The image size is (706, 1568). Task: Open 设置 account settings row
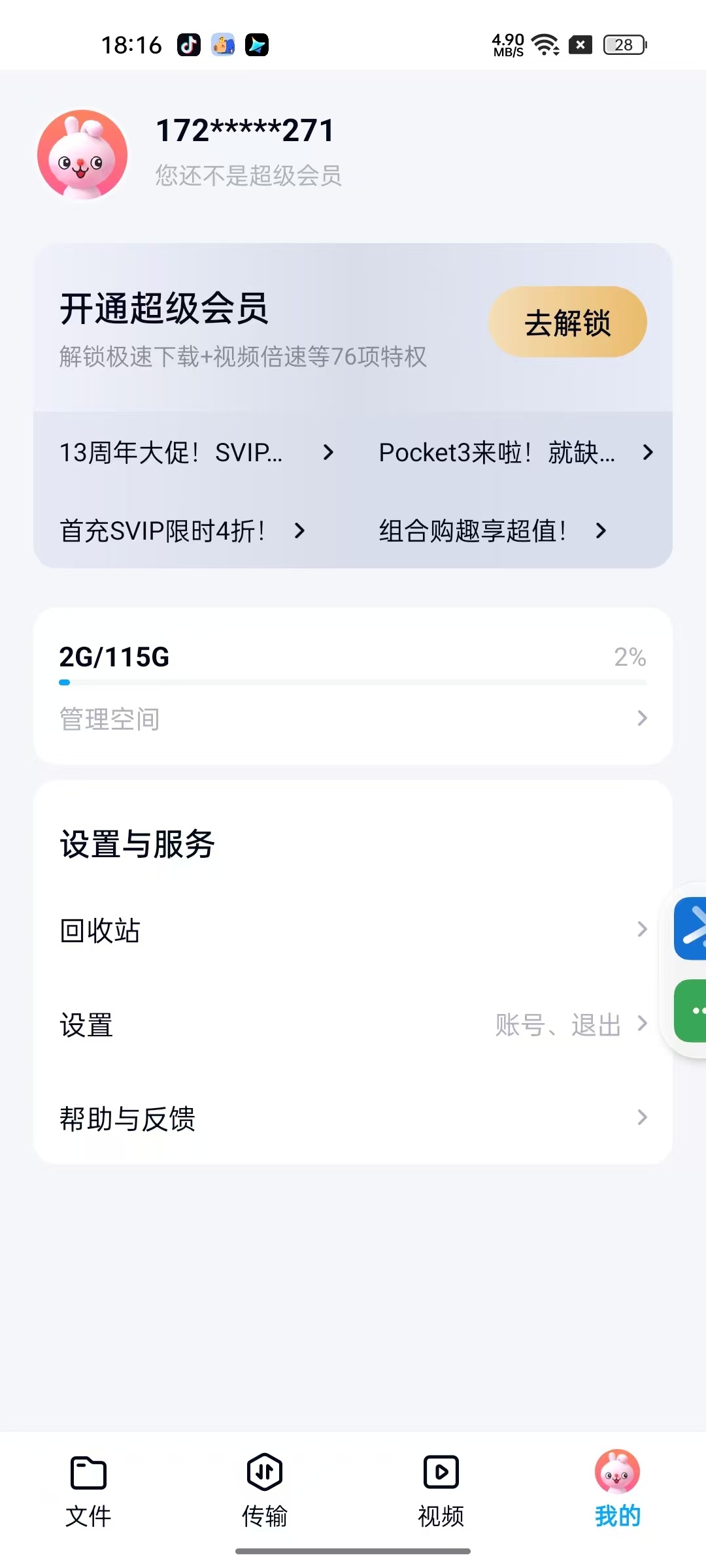353,1024
